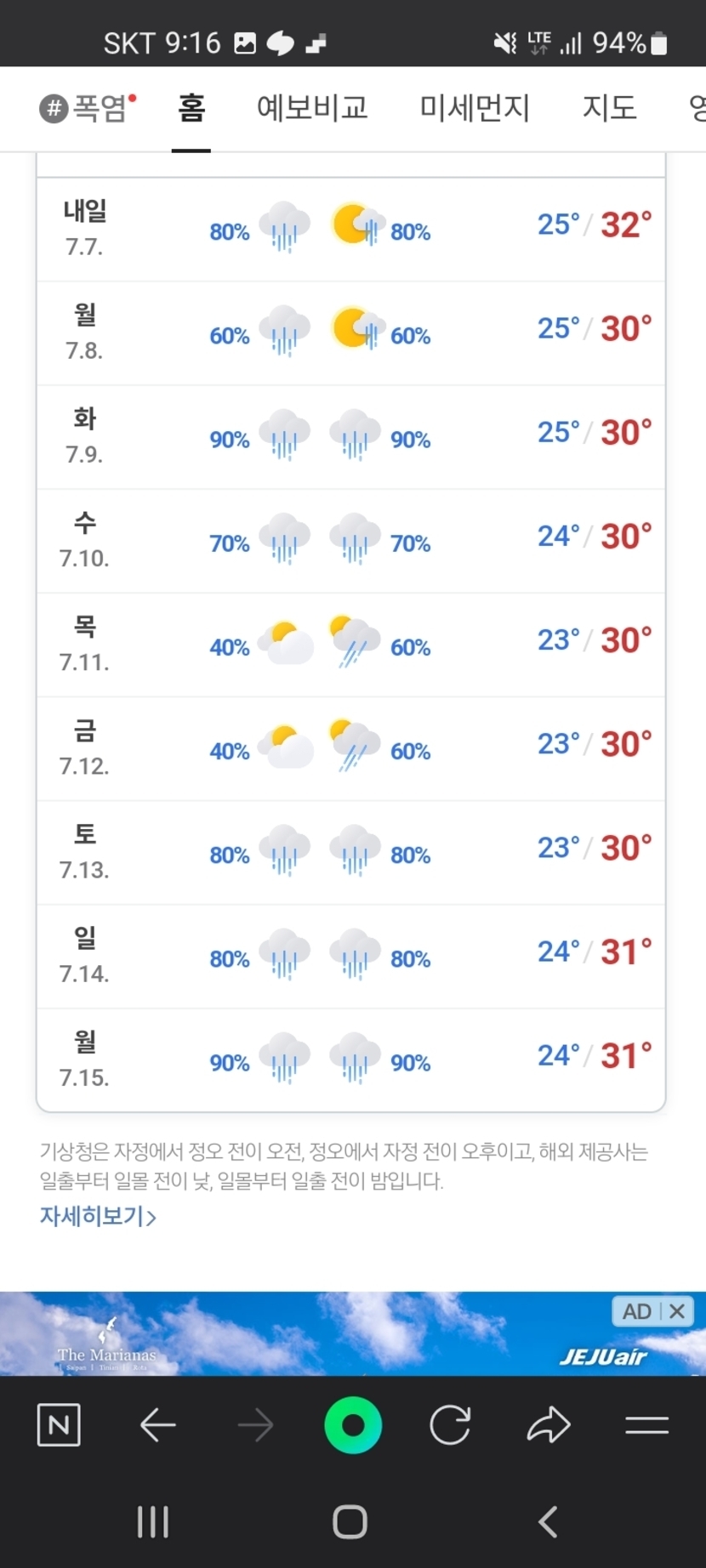This screenshot has width=706, height=1568.
Task: Switch to the 홈 tab
Action: point(191,108)
